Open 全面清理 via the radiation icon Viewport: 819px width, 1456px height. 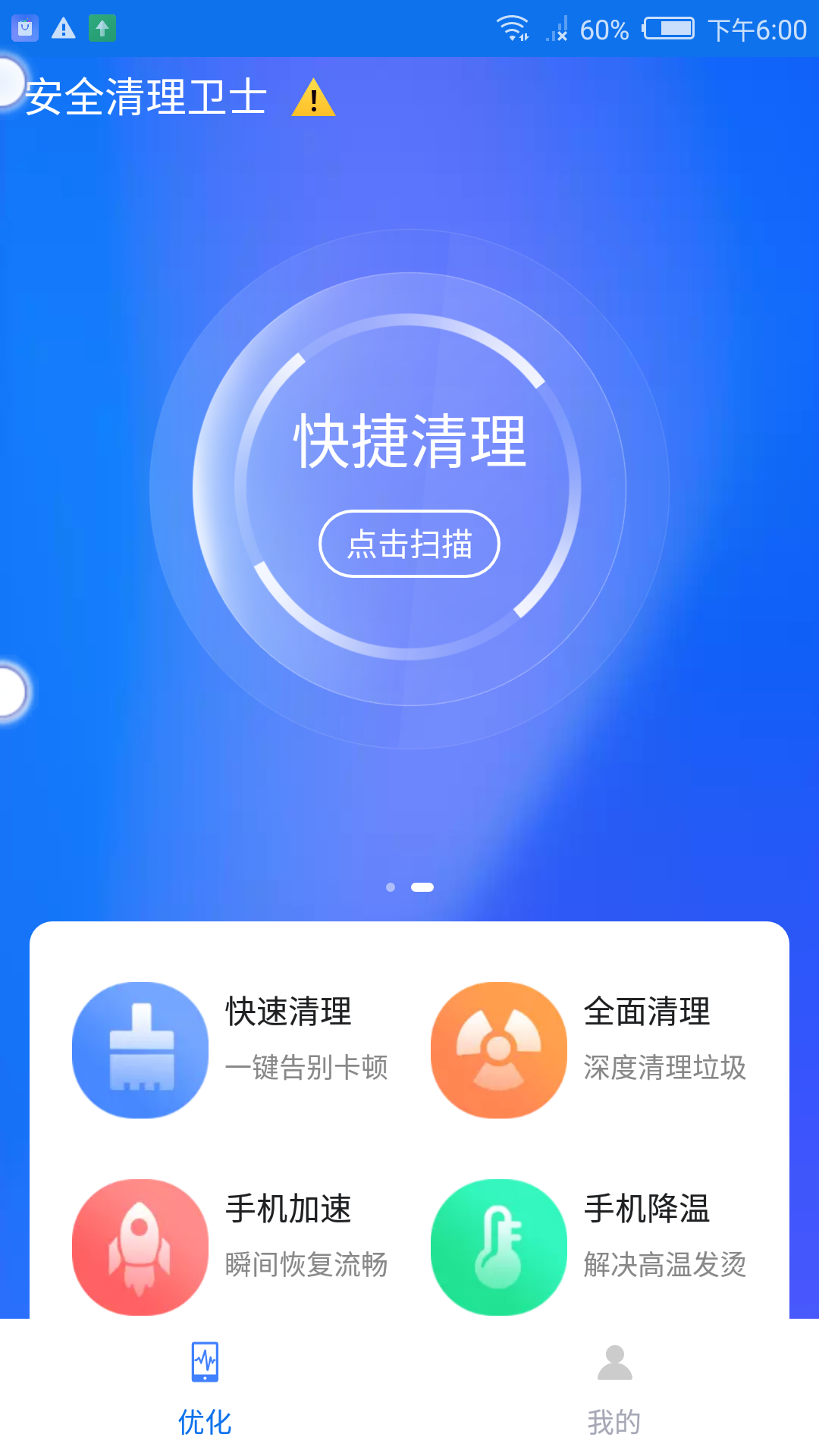(498, 1050)
